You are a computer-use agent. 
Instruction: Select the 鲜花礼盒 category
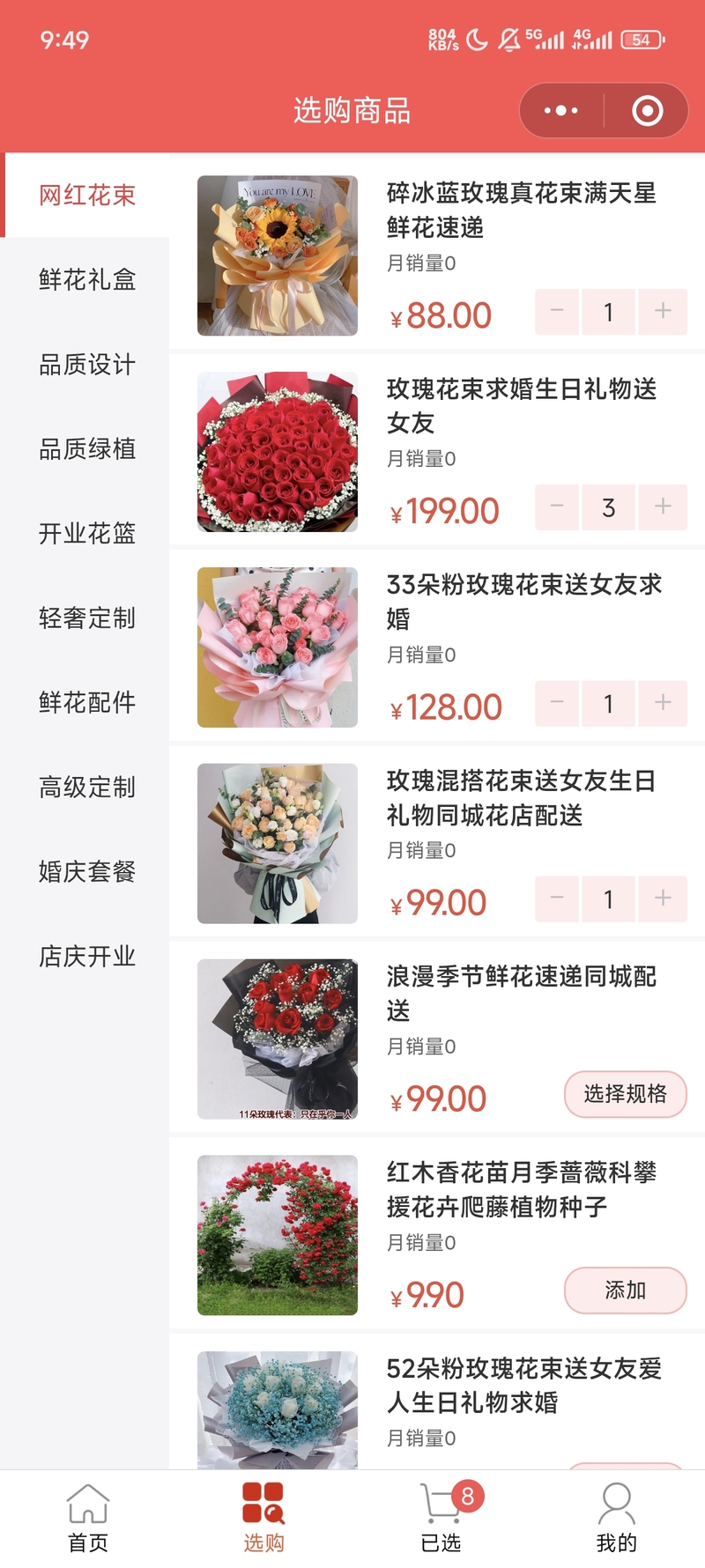click(86, 280)
